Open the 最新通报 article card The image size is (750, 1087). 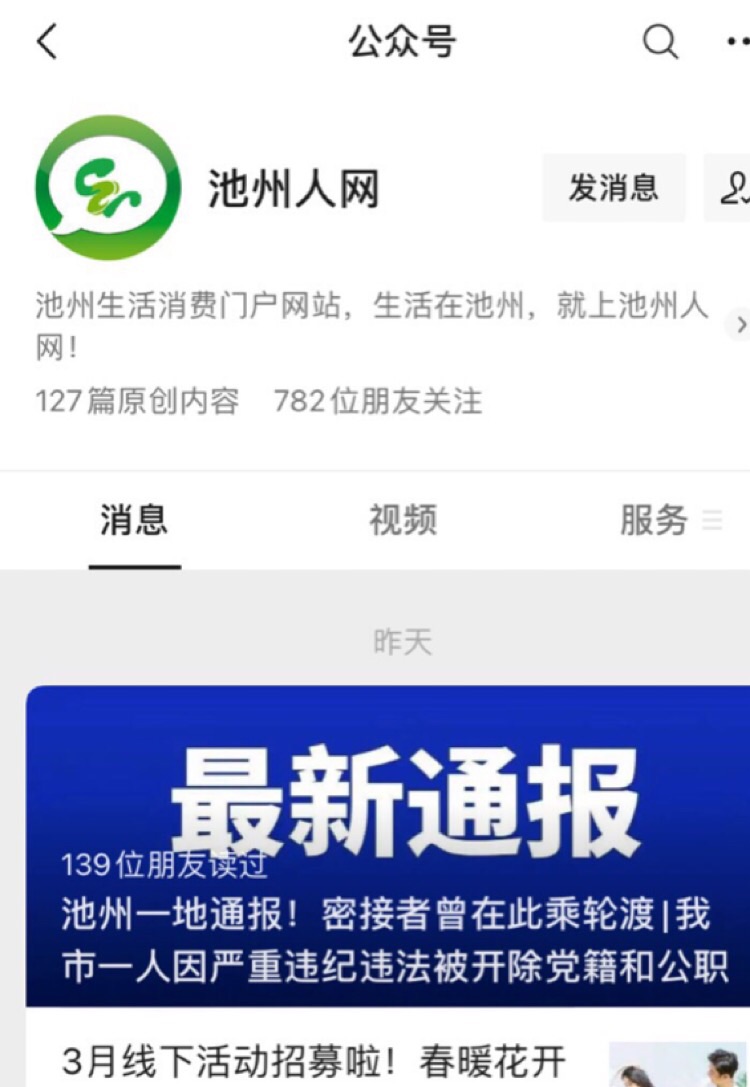388,845
